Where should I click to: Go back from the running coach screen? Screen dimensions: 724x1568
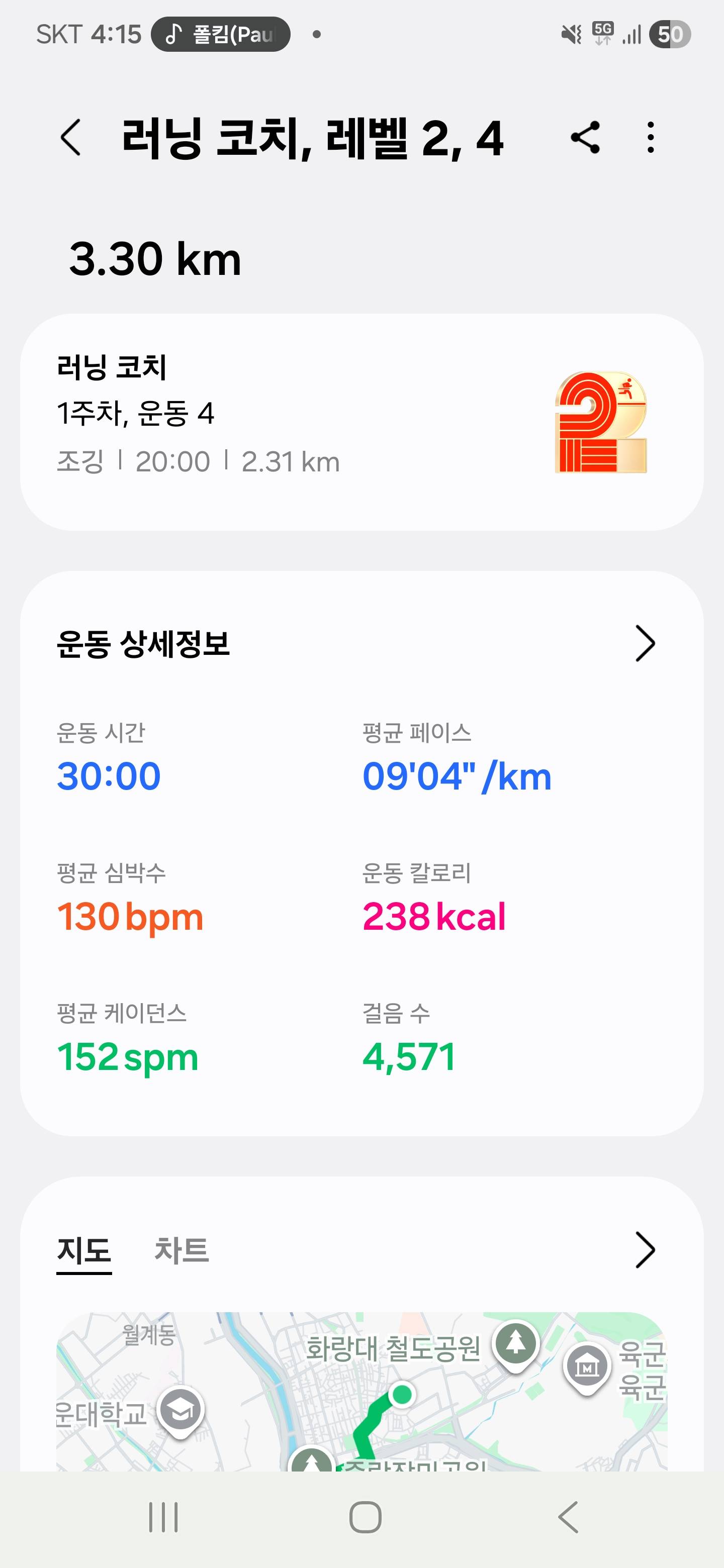[70, 138]
